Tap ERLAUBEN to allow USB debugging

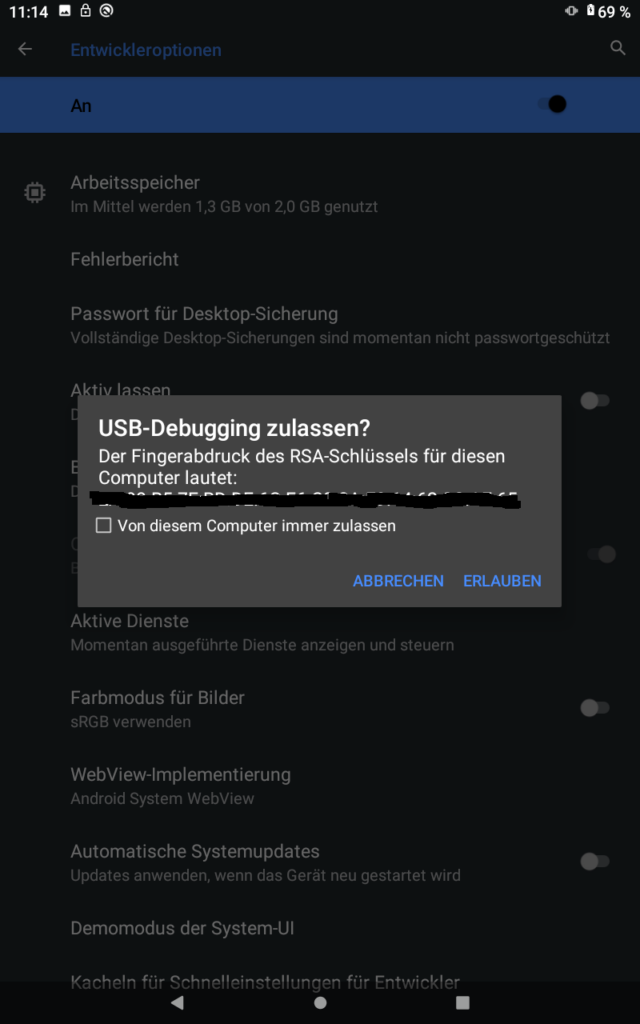(x=502, y=581)
